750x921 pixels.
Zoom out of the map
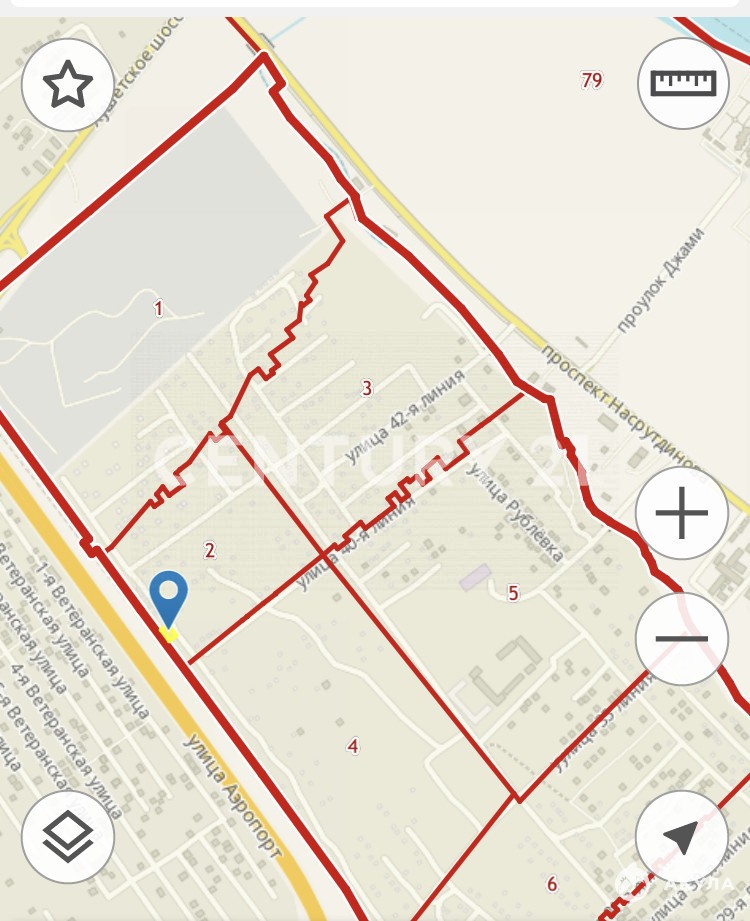click(x=682, y=639)
